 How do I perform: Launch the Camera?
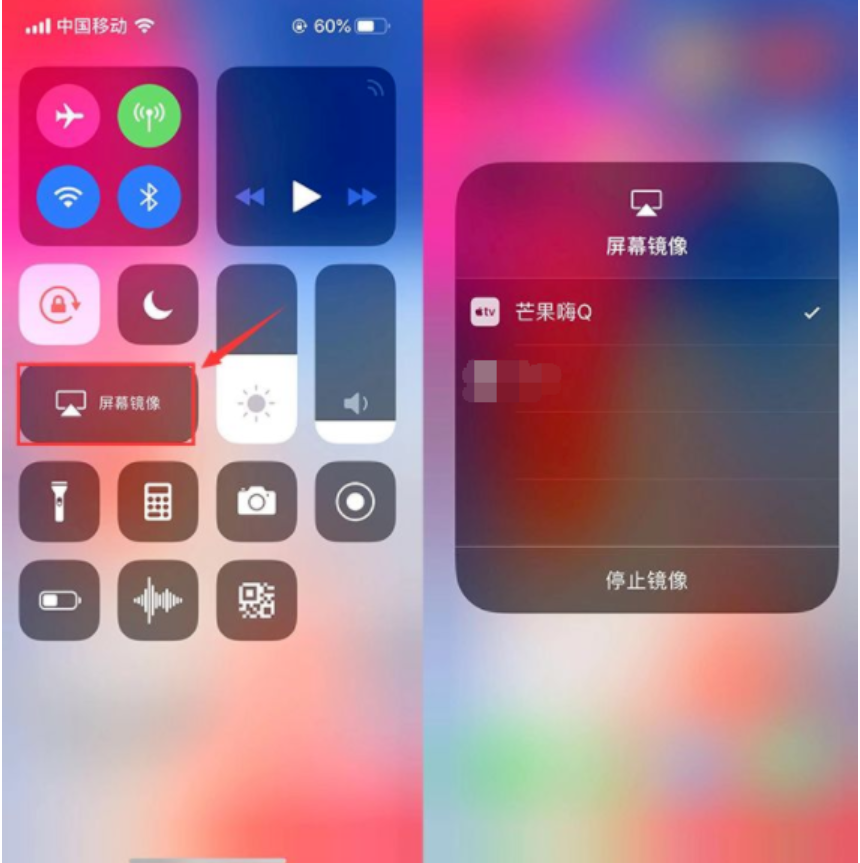[257, 503]
